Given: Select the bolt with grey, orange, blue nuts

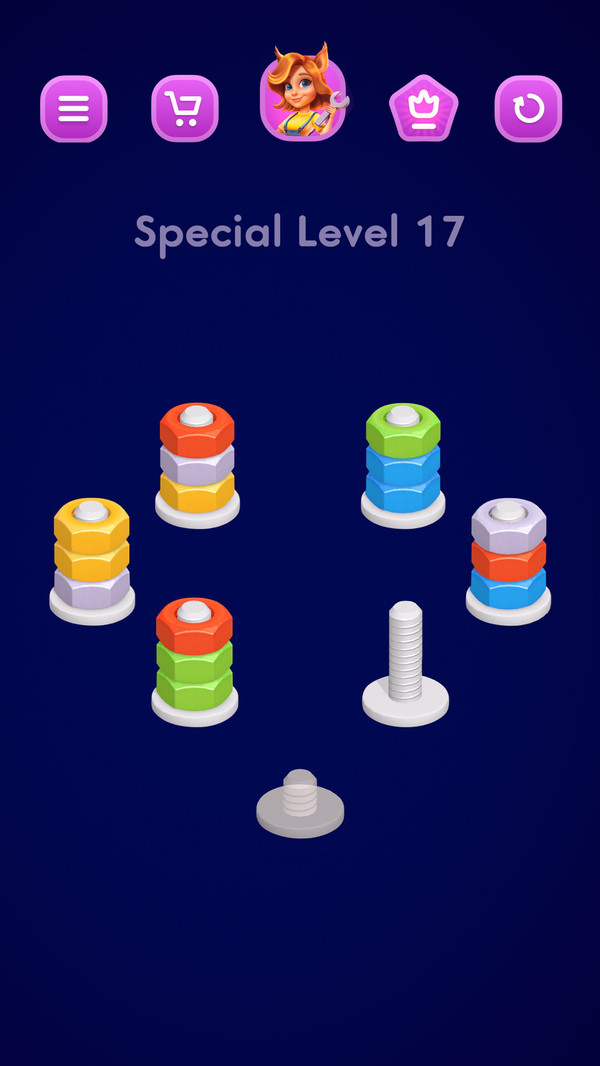Looking at the screenshot, I should pyautogui.click(x=508, y=562).
